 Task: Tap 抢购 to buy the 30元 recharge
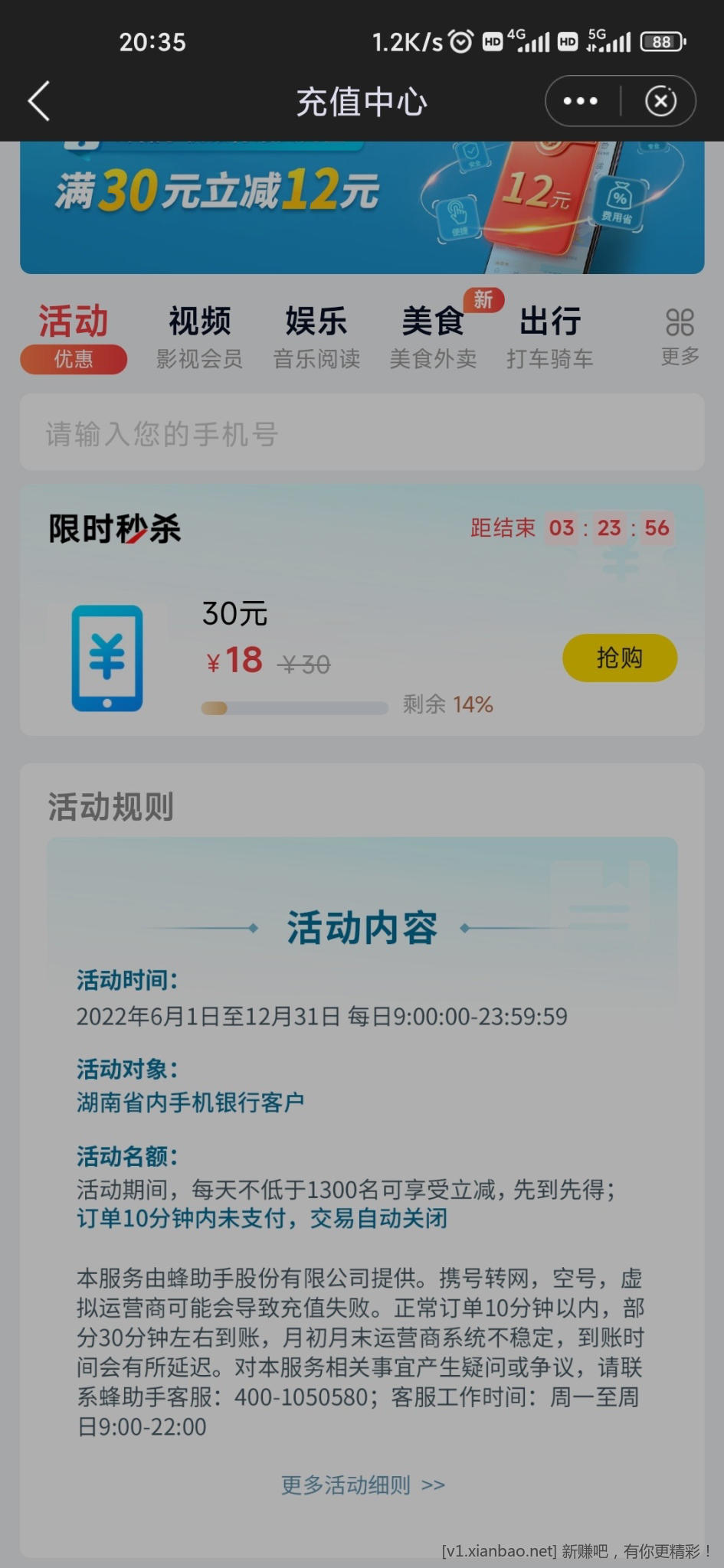click(x=619, y=658)
